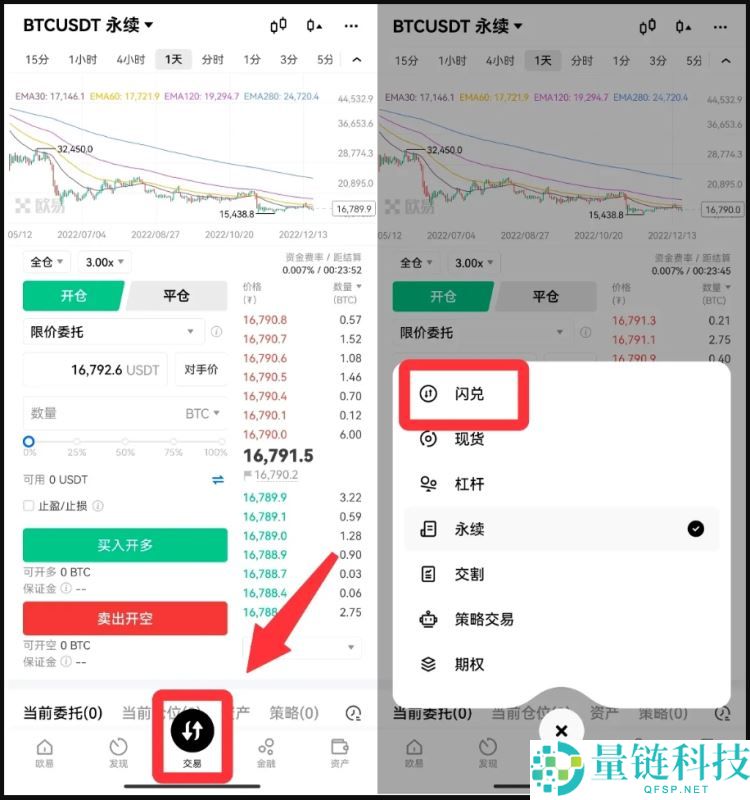The width and height of the screenshot is (750, 800).
Task: Switch to the 平仓 close position tab
Action: tap(173, 296)
